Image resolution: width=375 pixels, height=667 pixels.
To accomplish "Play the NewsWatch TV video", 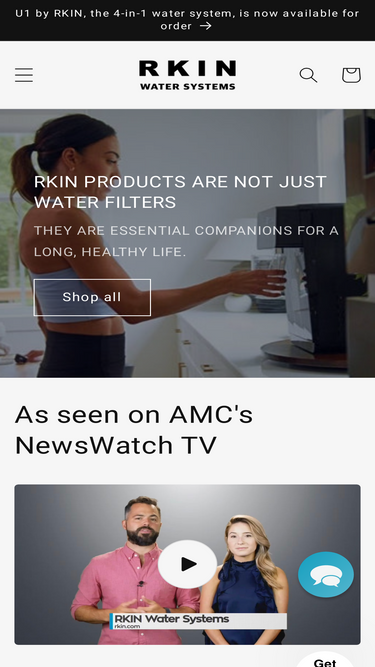I will coord(188,564).
